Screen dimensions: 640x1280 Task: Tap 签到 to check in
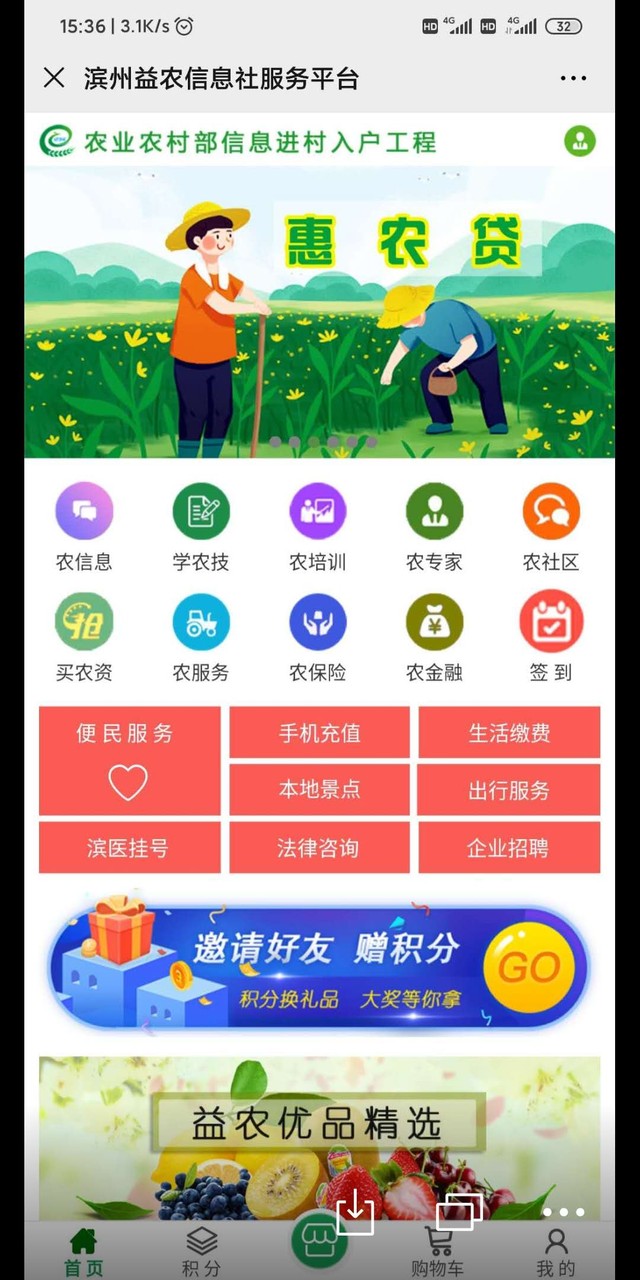pos(551,638)
